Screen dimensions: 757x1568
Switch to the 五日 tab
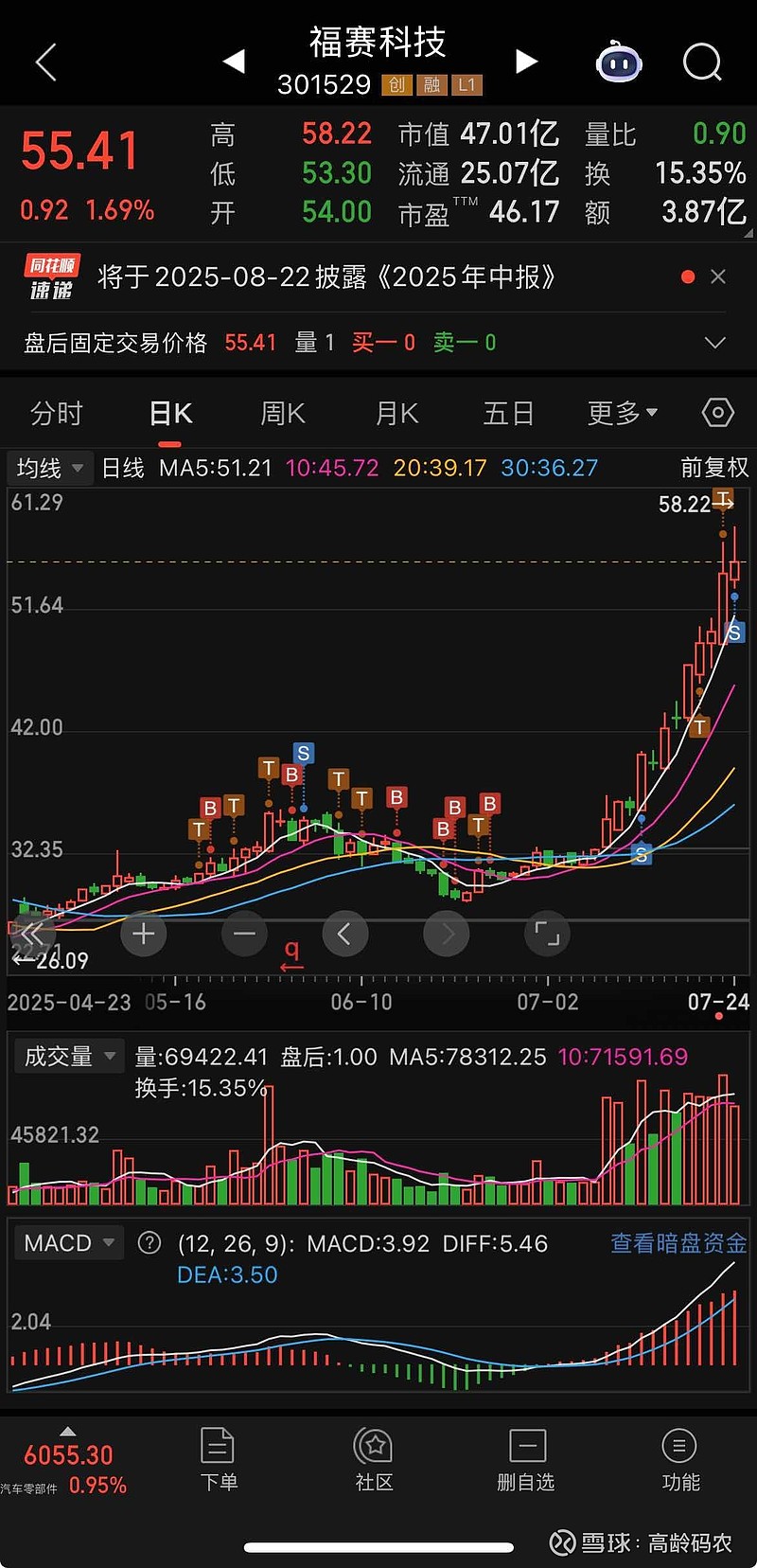click(x=508, y=414)
